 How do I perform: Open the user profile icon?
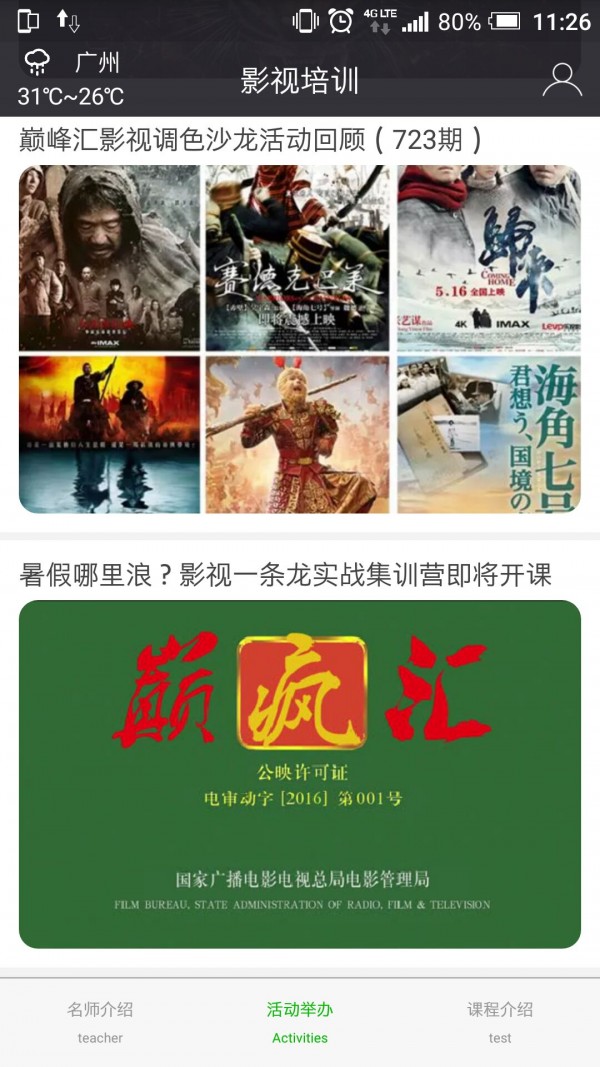[562, 80]
